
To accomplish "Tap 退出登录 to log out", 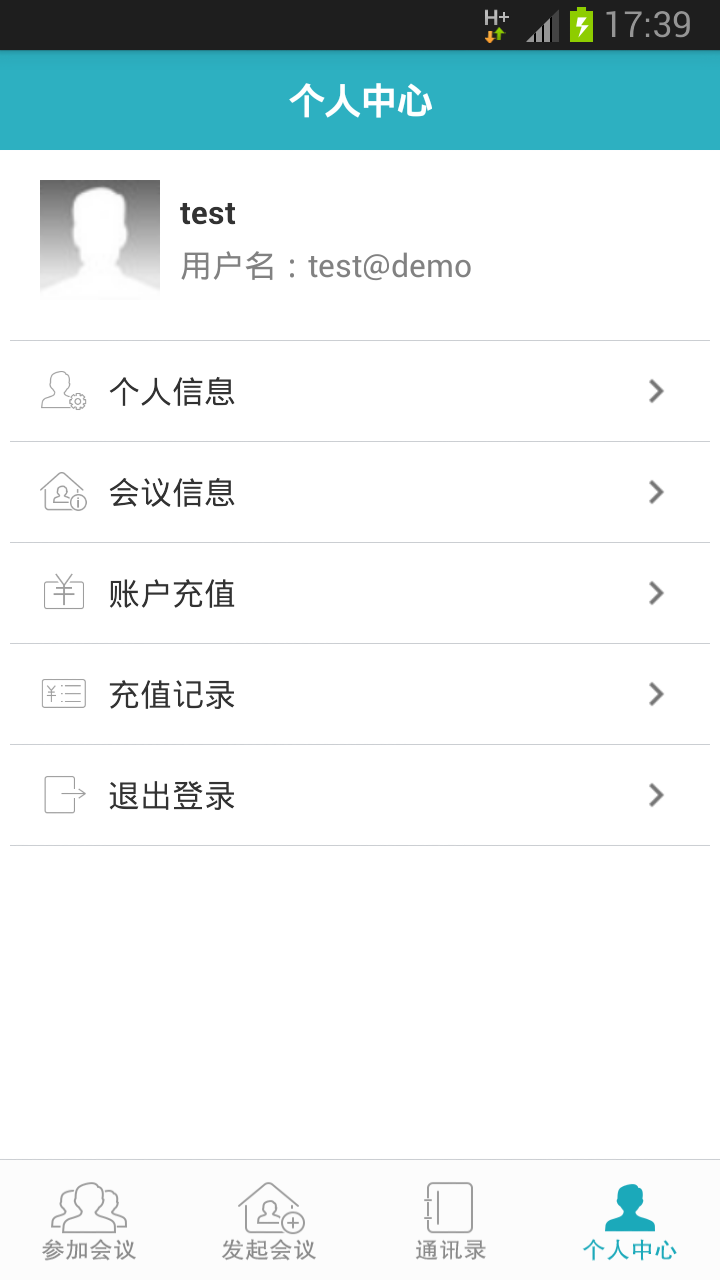I will [360, 795].
